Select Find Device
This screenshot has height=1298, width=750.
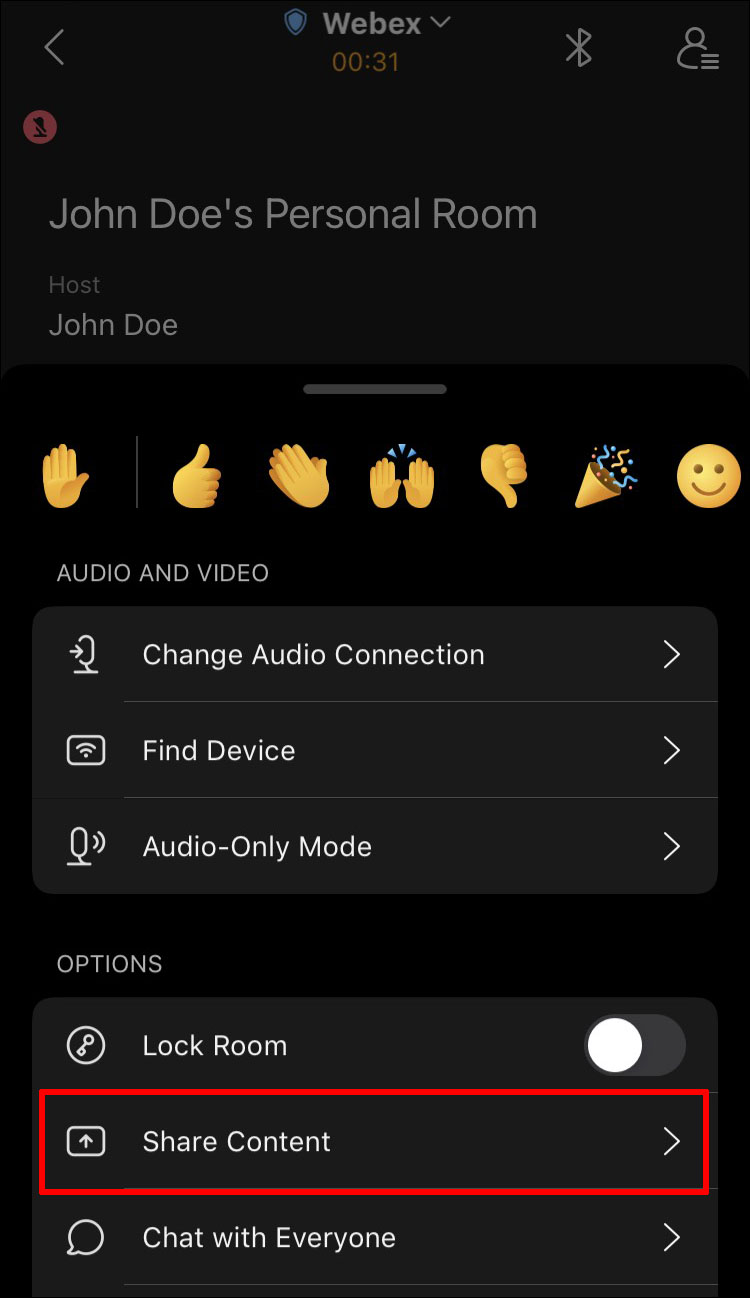(375, 750)
